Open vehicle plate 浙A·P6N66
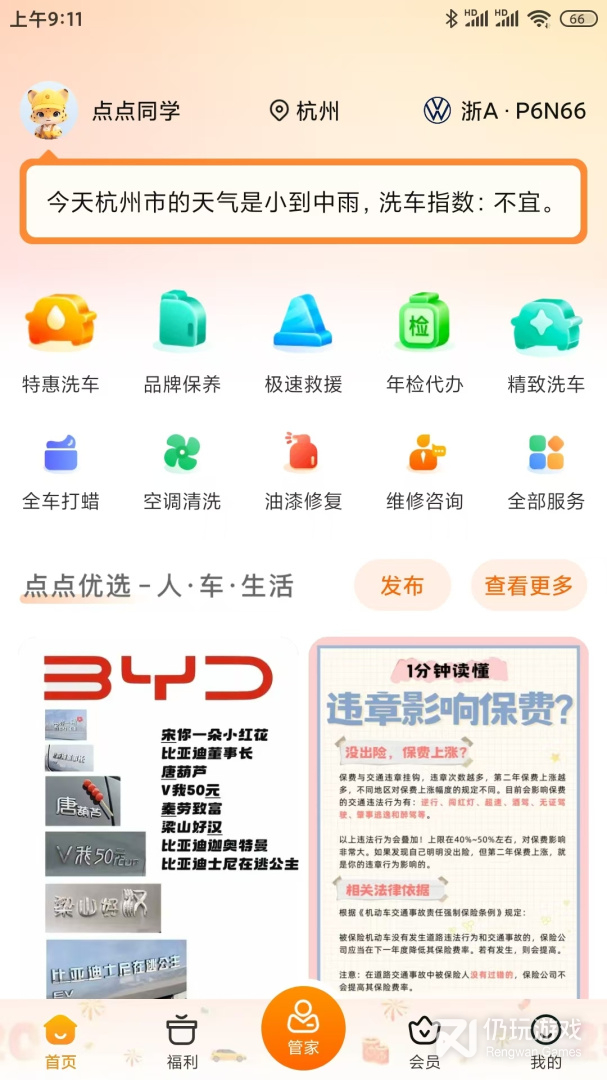 coord(505,111)
